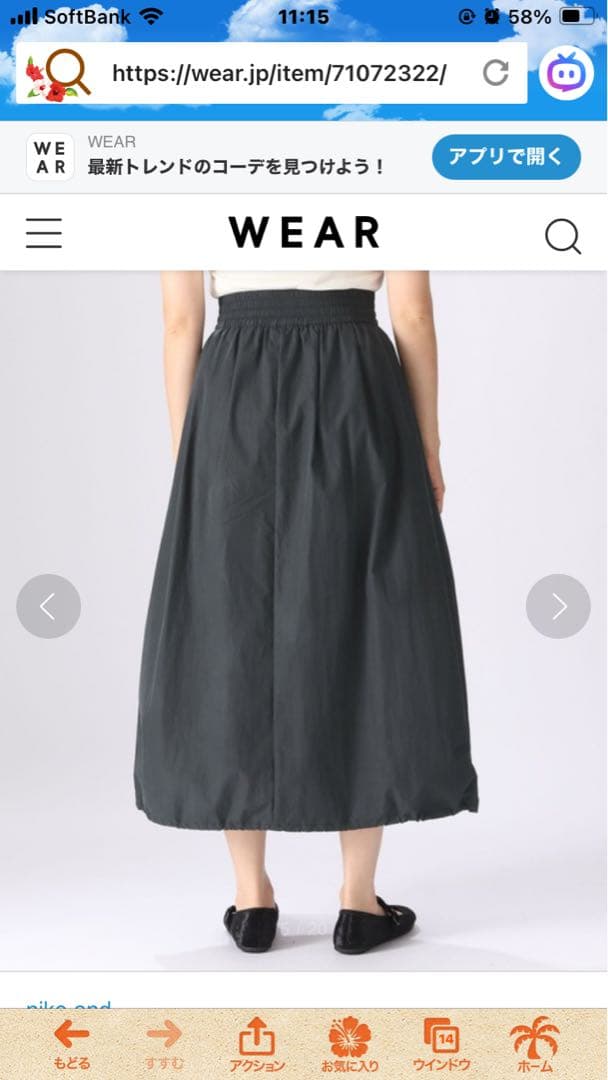Go to the WEAR home logo
Image resolution: width=608 pixels, height=1080 pixels.
click(x=304, y=232)
